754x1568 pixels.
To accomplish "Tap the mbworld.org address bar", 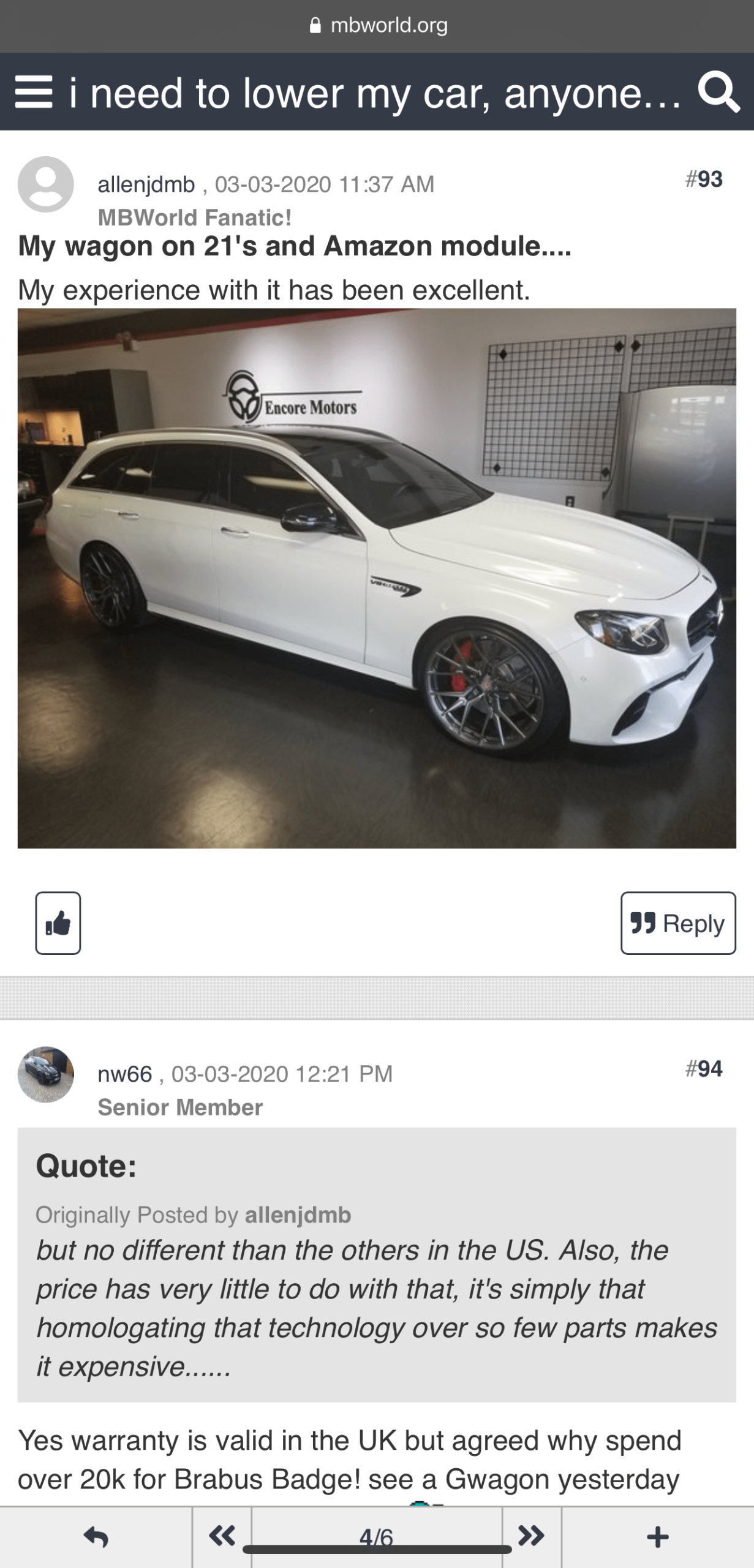I will point(377,25).
